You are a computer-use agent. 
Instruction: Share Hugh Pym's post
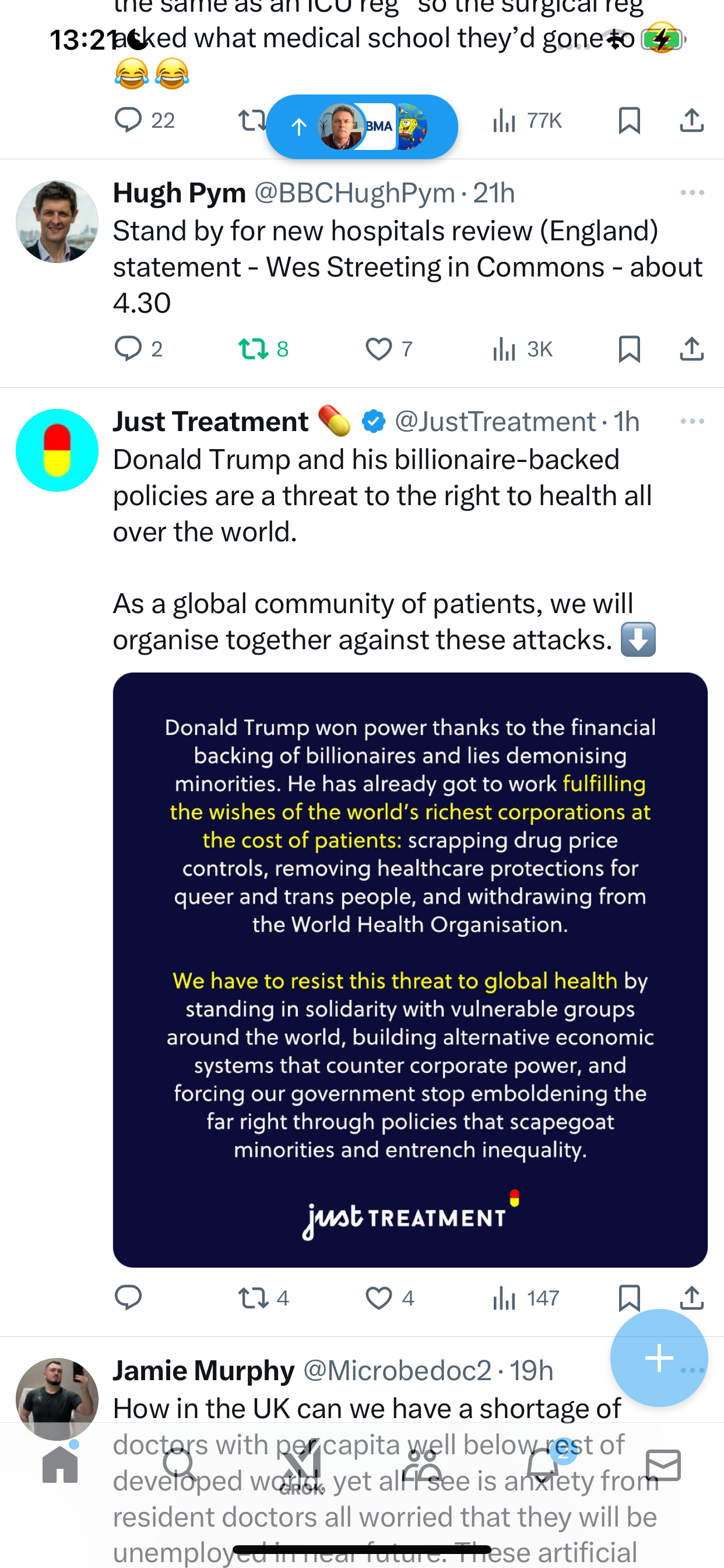[692, 349]
